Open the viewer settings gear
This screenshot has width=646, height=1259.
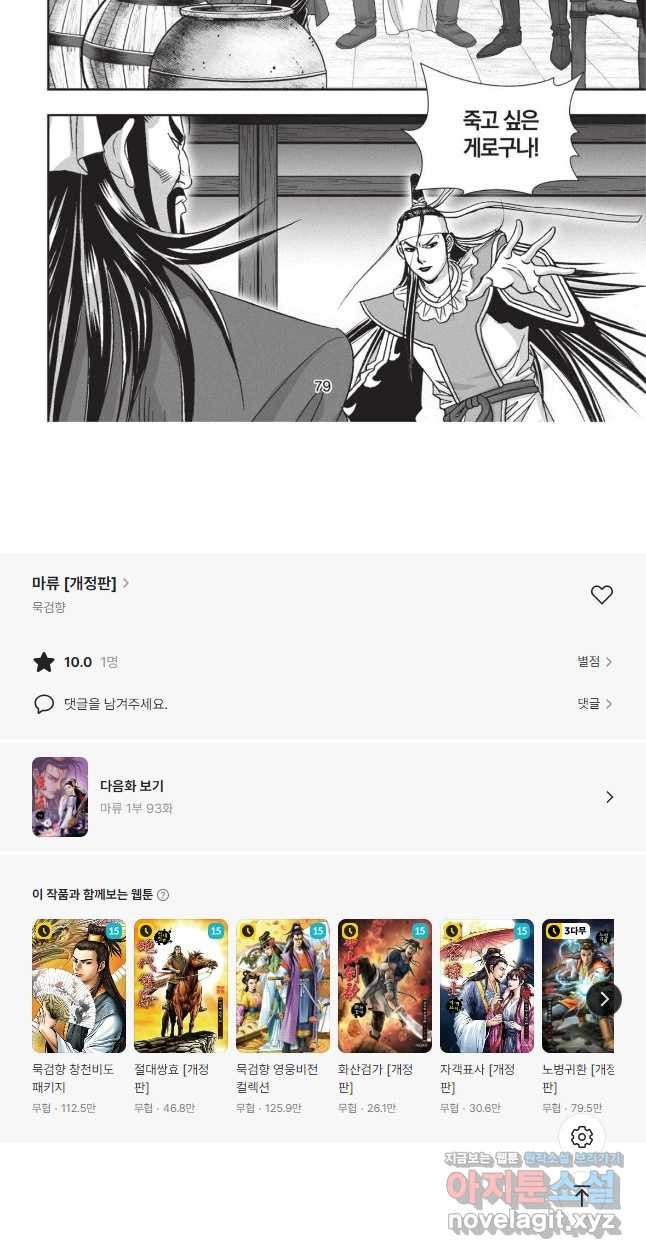coord(582,1137)
